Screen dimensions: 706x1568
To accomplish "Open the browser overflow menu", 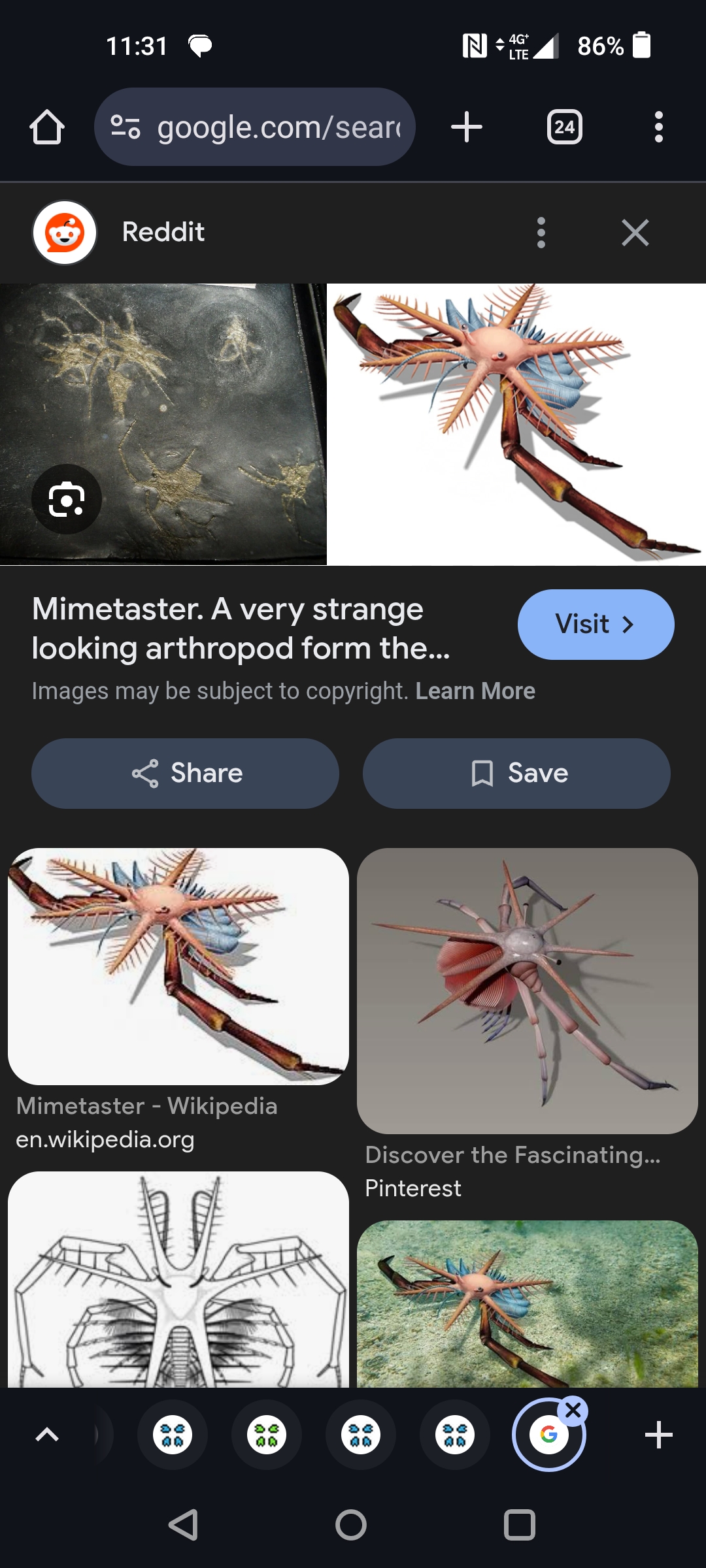I will point(658,127).
